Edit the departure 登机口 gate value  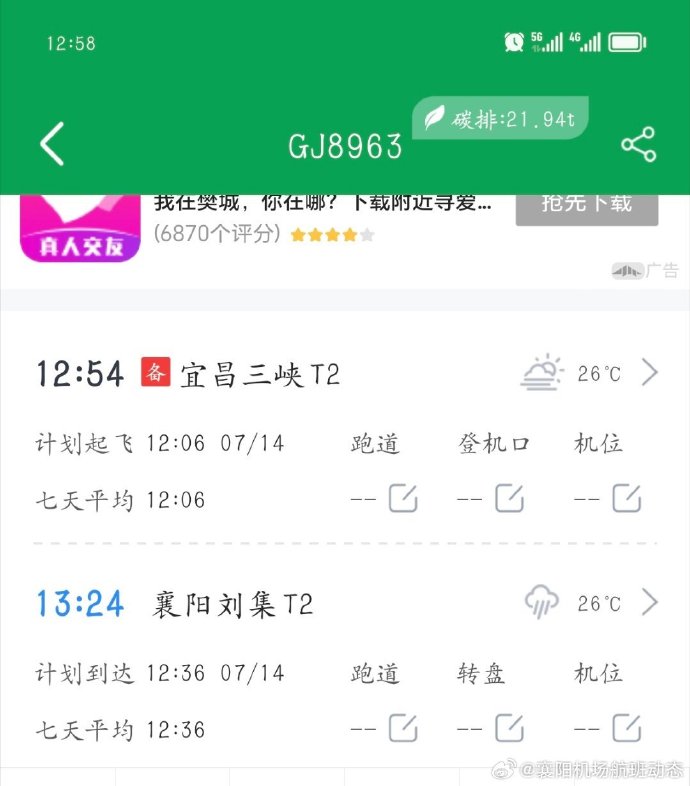click(x=509, y=498)
